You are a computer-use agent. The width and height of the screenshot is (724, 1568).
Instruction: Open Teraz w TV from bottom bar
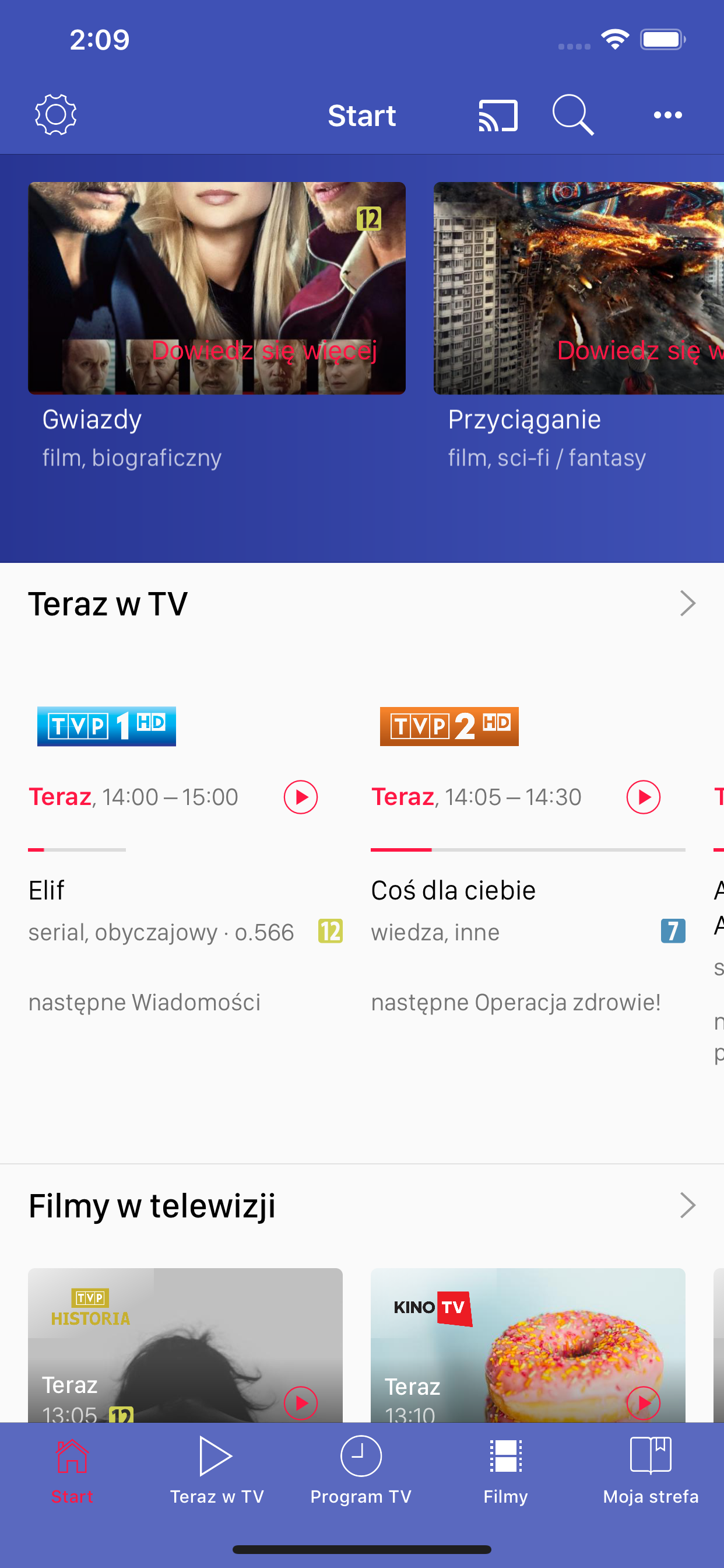pos(216,1473)
